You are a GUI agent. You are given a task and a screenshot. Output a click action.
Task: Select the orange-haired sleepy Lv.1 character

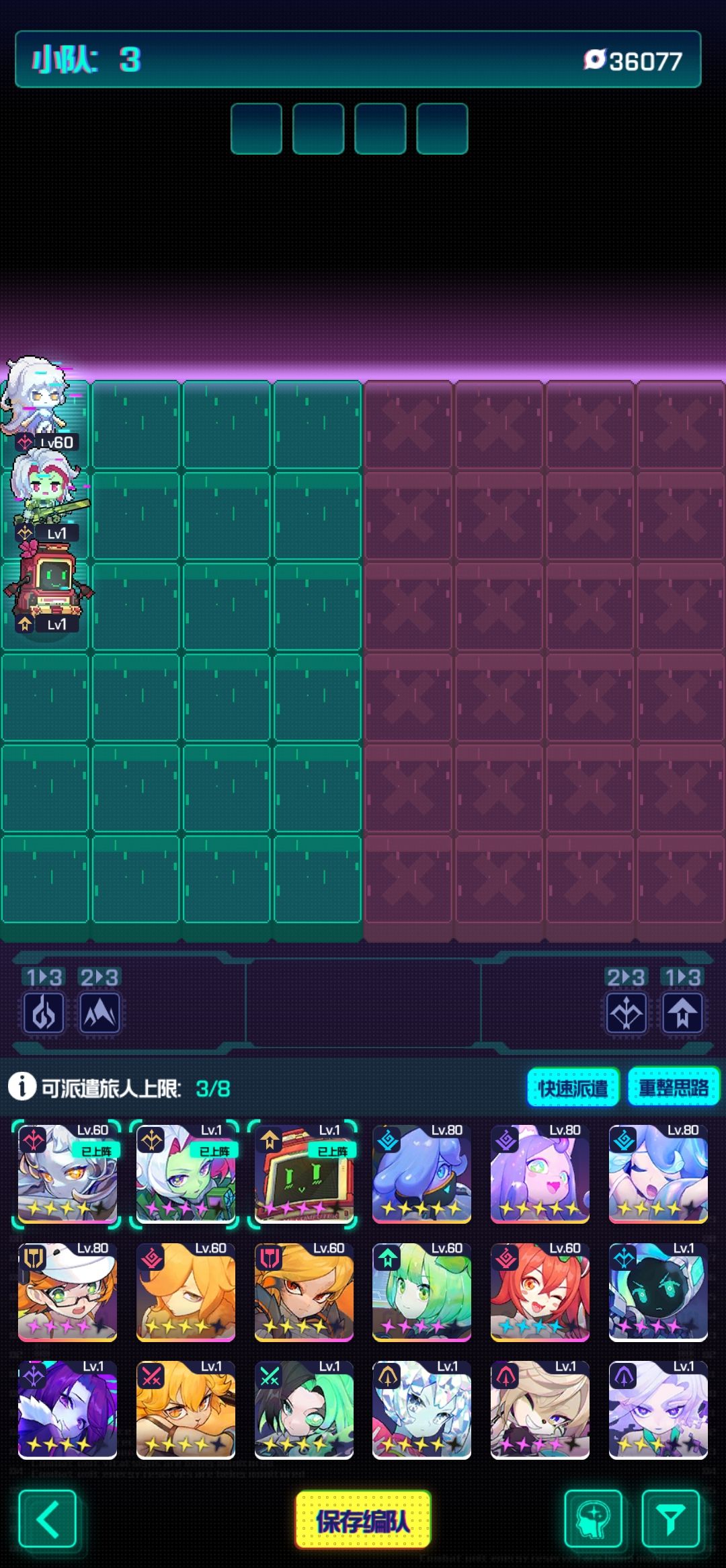[x=186, y=1410]
